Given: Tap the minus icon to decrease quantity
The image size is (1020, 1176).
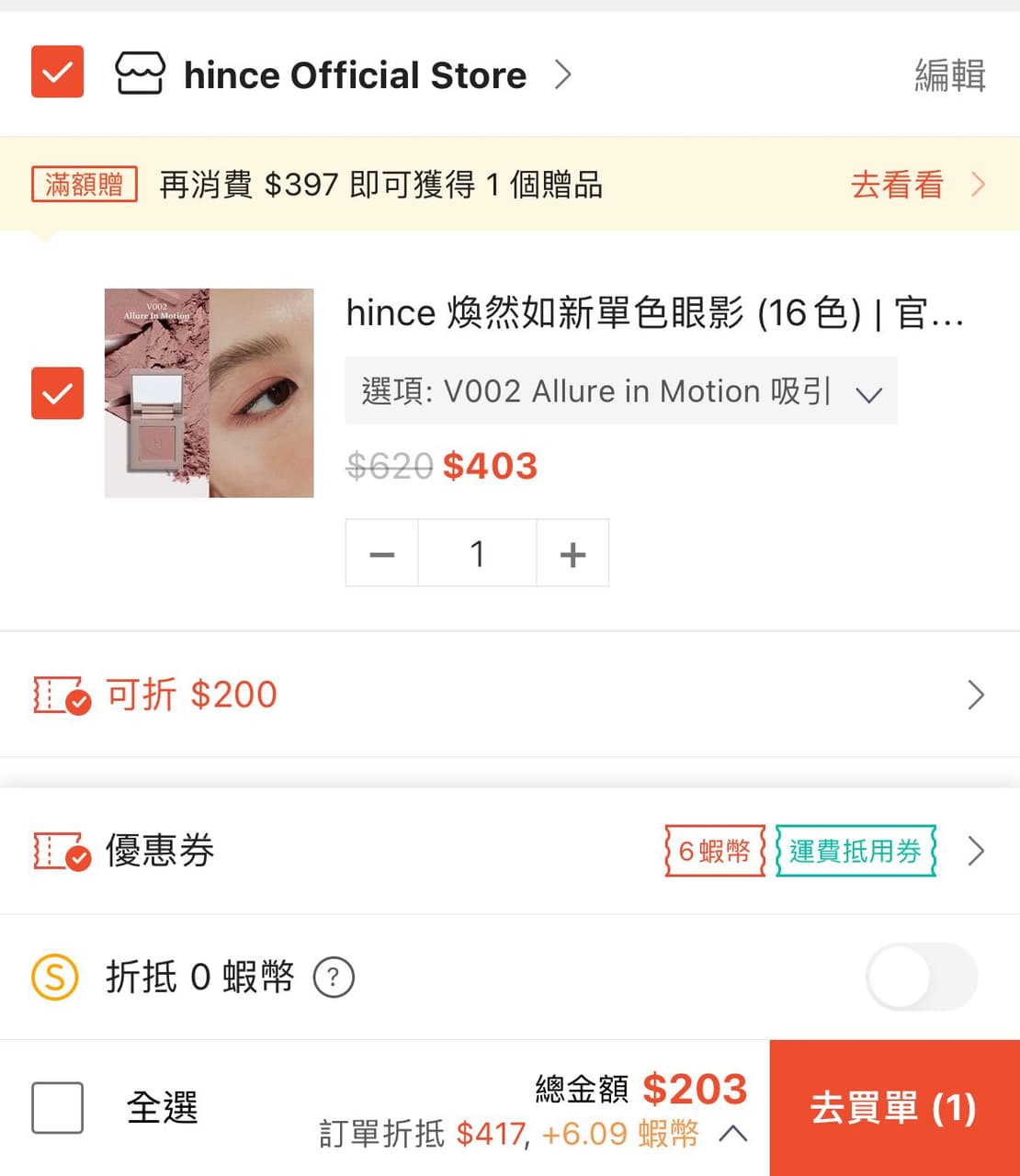Looking at the screenshot, I should click(381, 552).
